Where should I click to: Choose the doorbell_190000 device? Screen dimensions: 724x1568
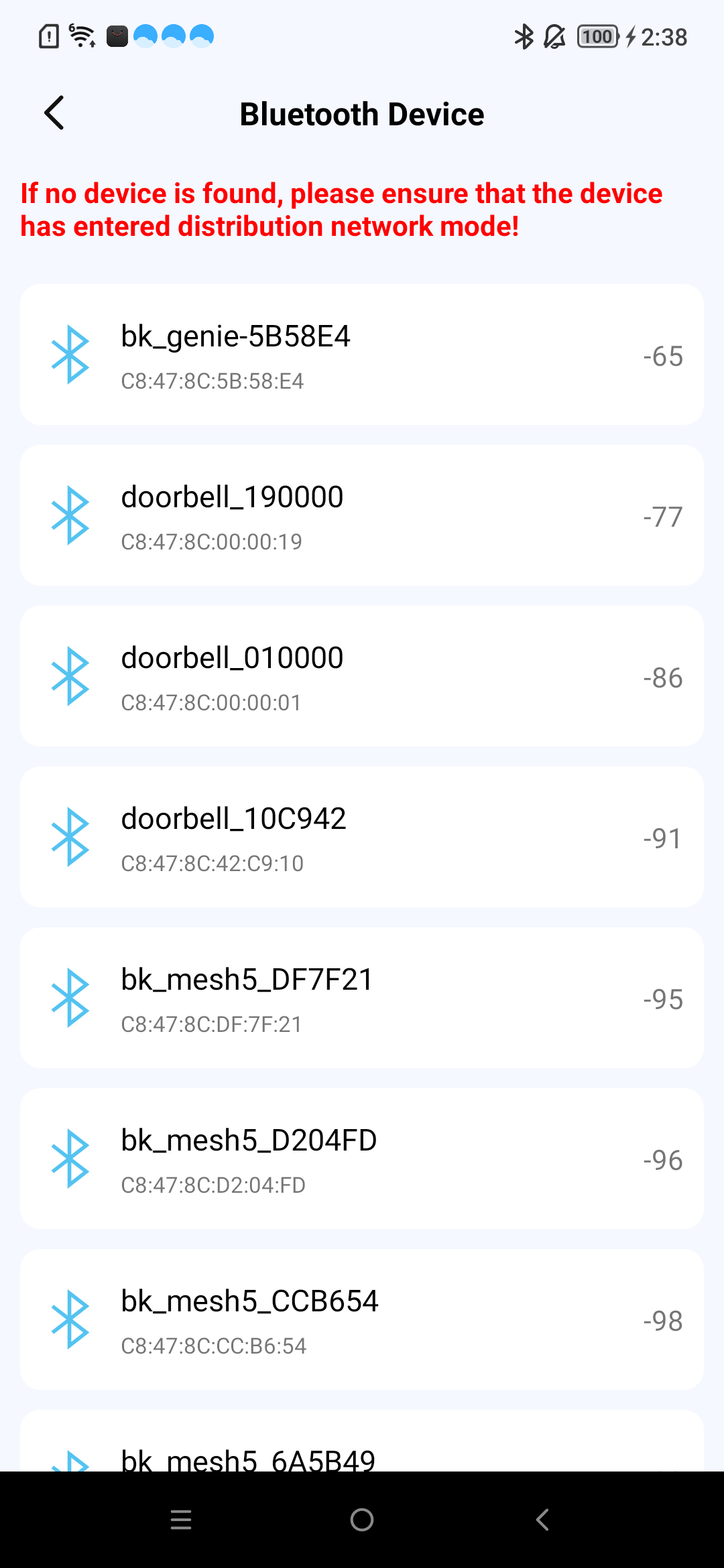[362, 515]
